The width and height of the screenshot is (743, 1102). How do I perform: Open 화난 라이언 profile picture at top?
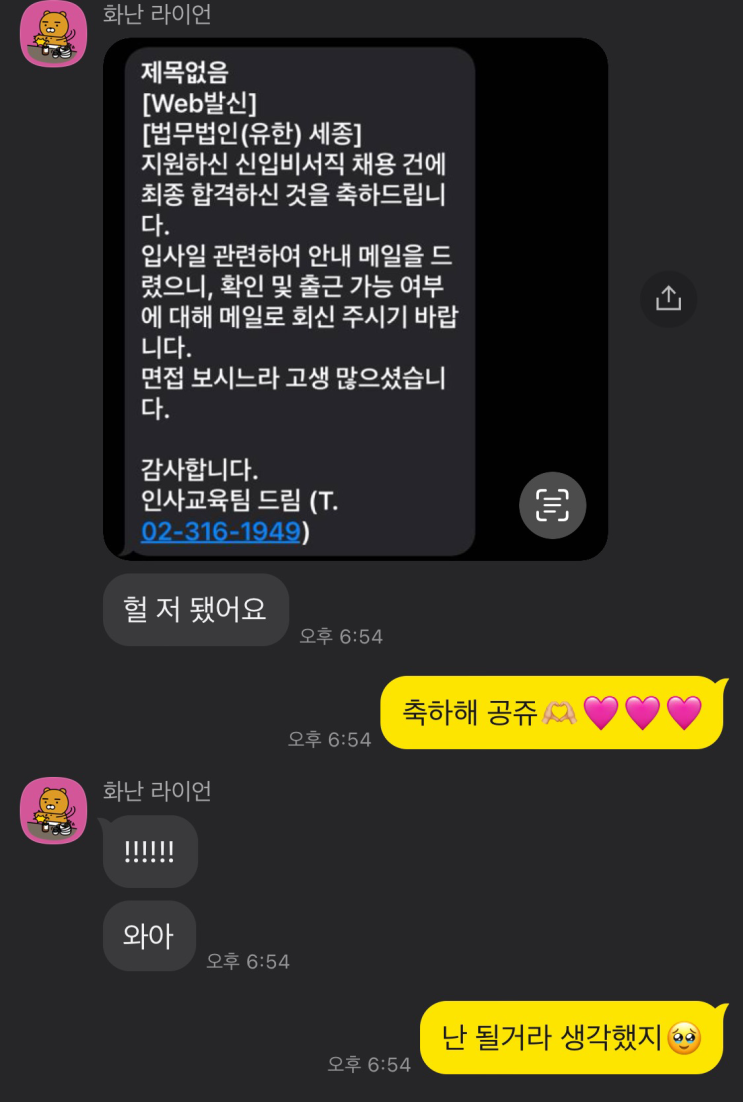pyautogui.click(x=54, y=35)
